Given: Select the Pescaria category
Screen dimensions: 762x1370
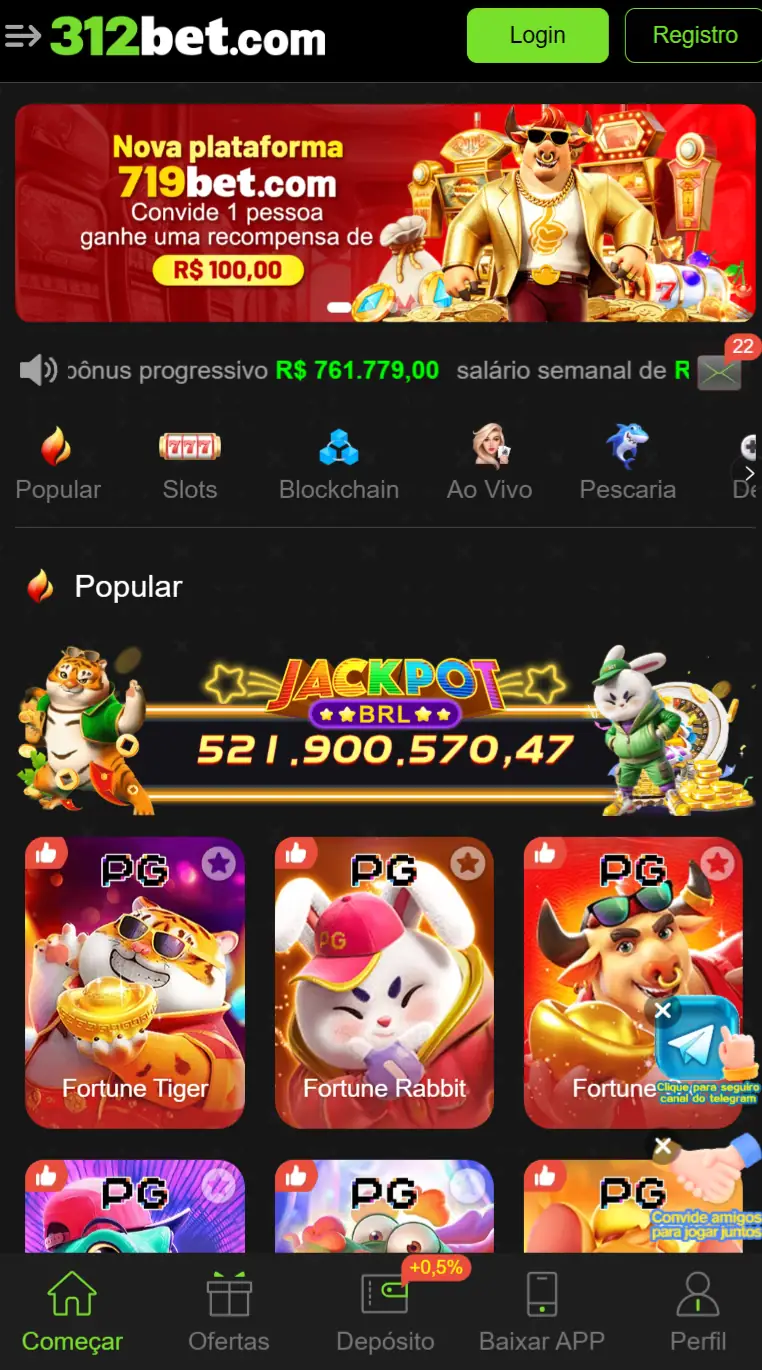Looking at the screenshot, I should click(x=627, y=463).
